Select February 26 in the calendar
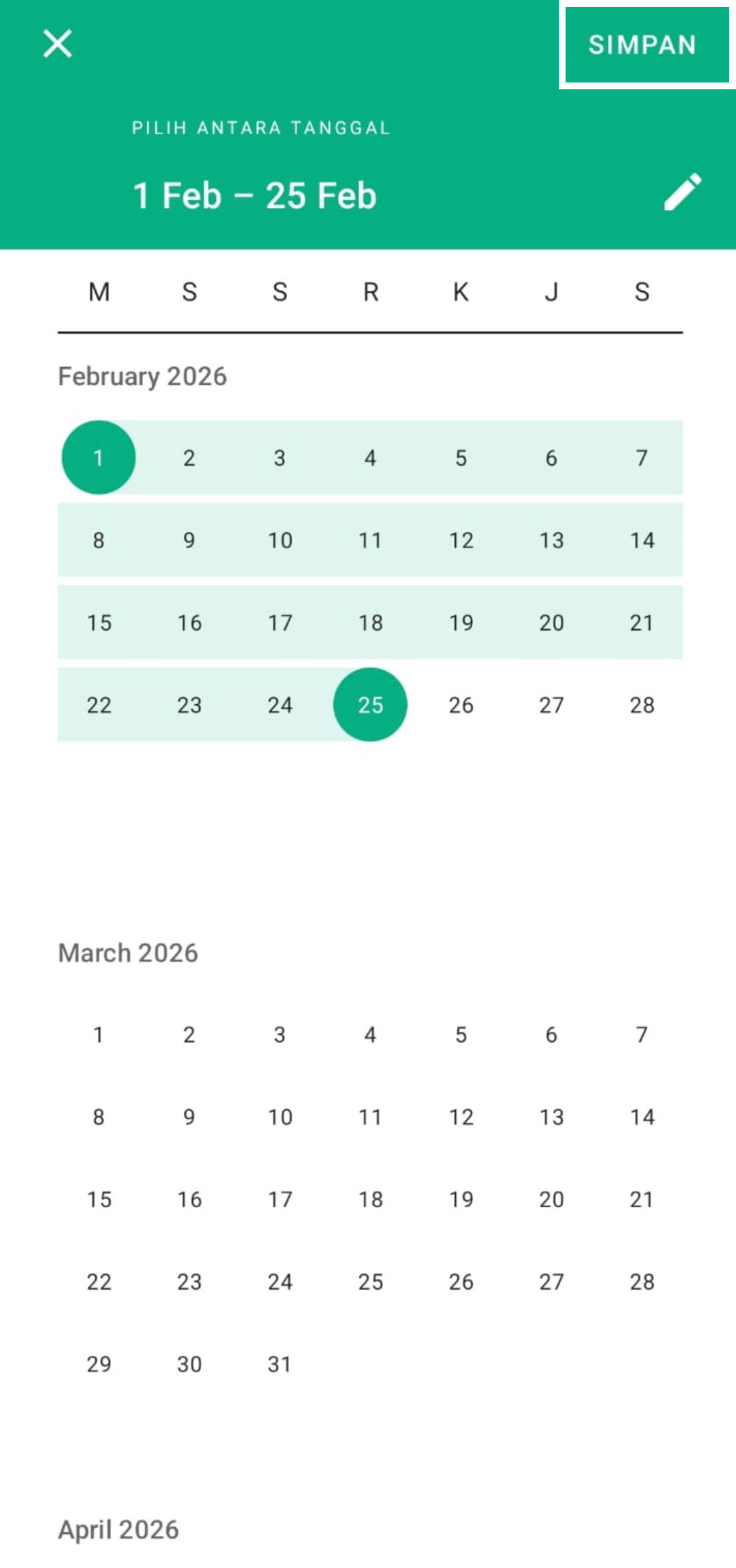The height and width of the screenshot is (1568, 736). click(x=461, y=704)
